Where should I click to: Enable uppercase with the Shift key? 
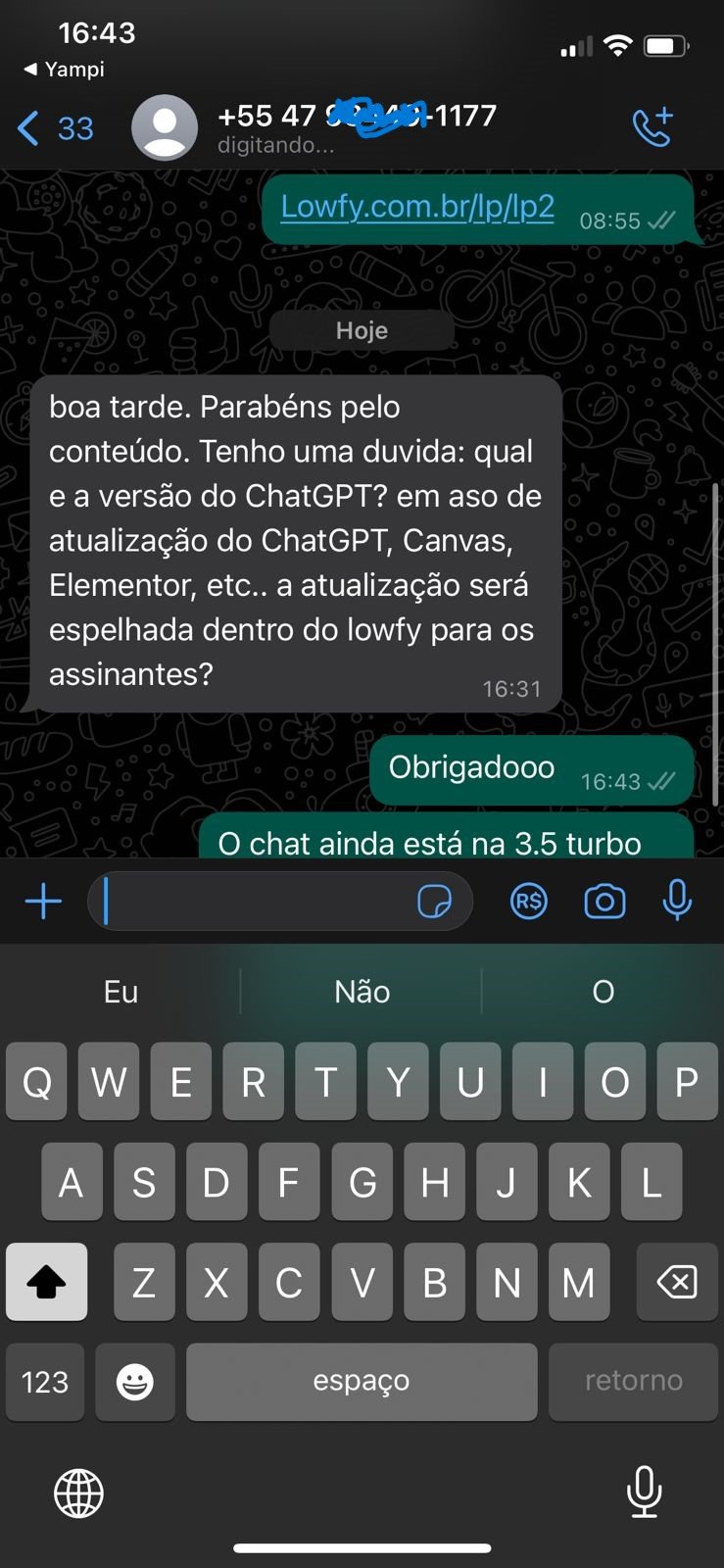click(46, 1281)
